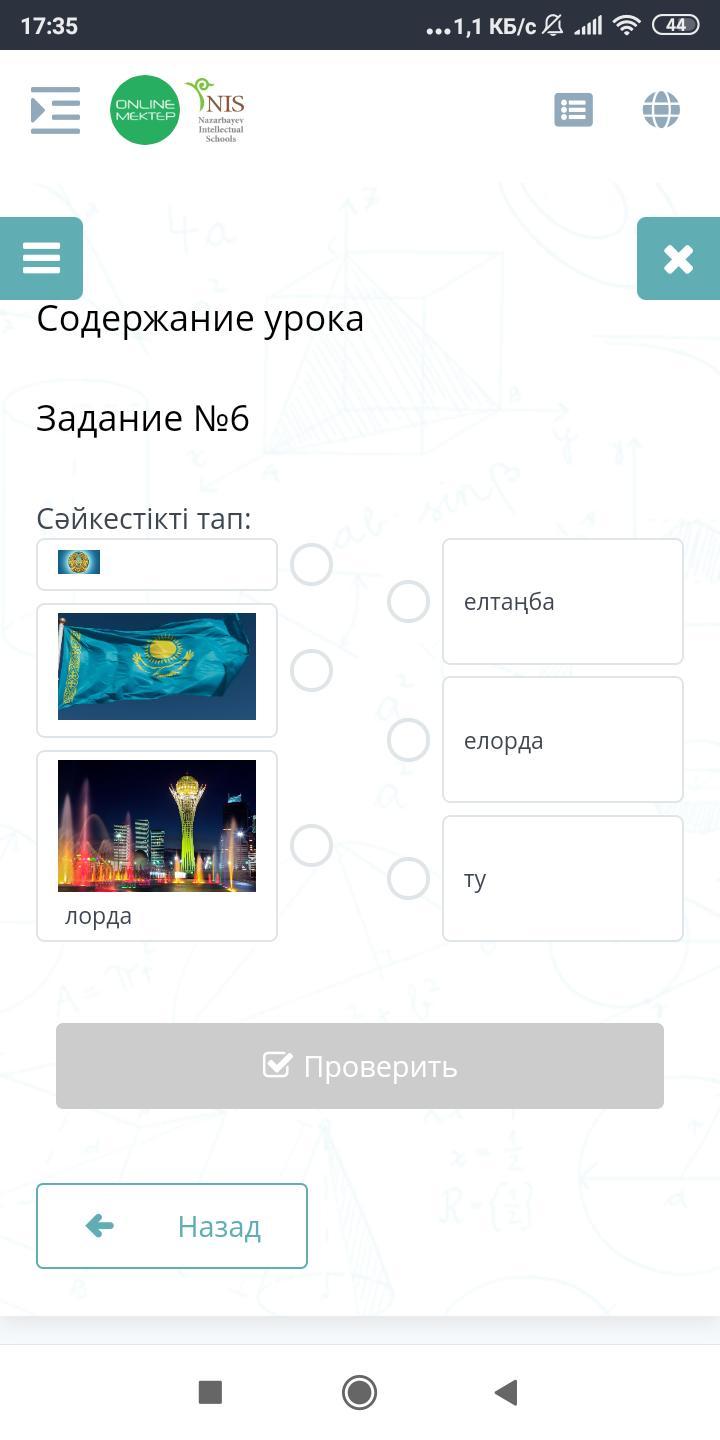Select the circle beside ту
This screenshot has width=720, height=1440.
coord(408,879)
